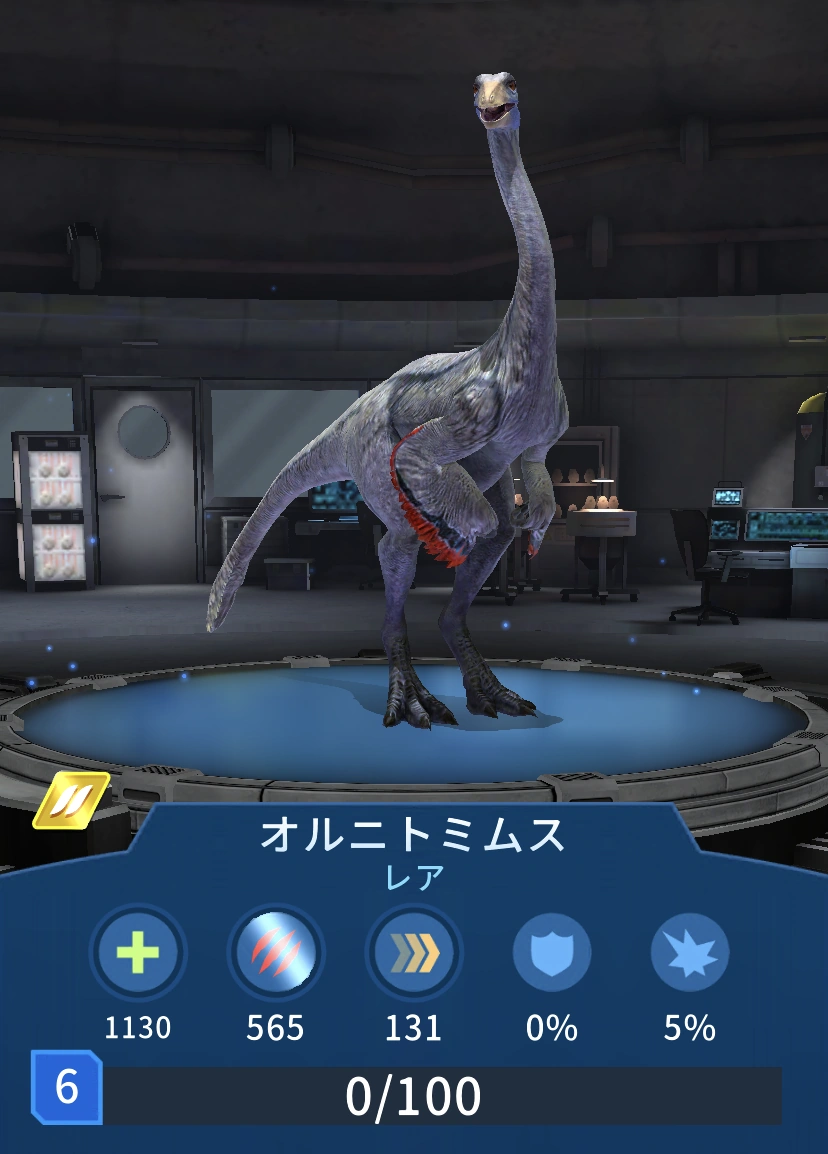Tap the gold class badge icon

pos(71,800)
